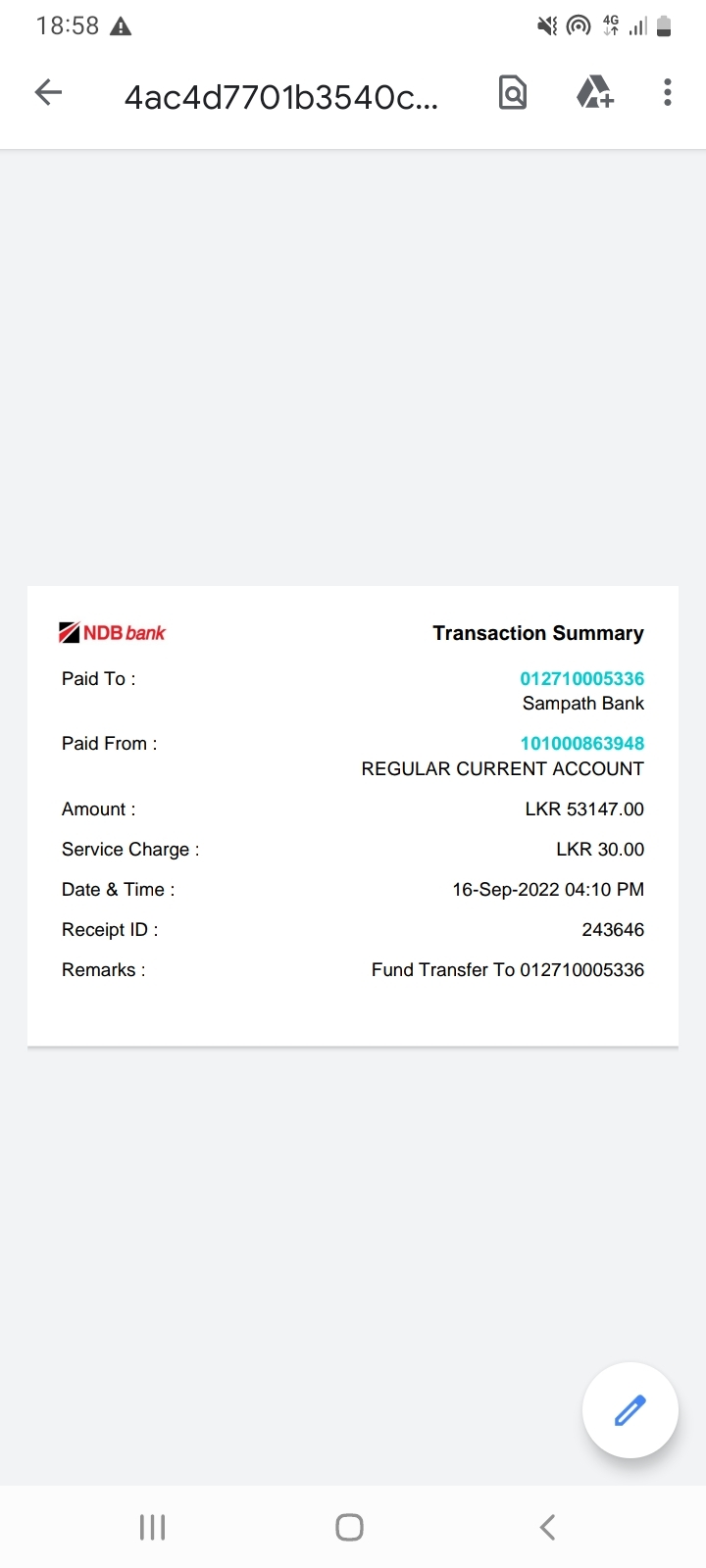Open recent apps from navigation bar
The width and height of the screenshot is (706, 1568).
(x=153, y=1527)
